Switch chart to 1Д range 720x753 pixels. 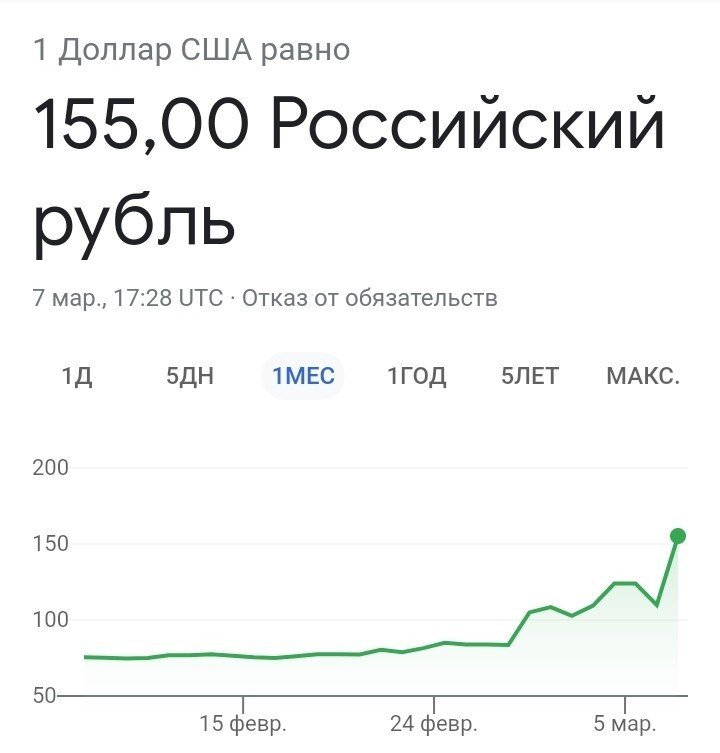(77, 376)
